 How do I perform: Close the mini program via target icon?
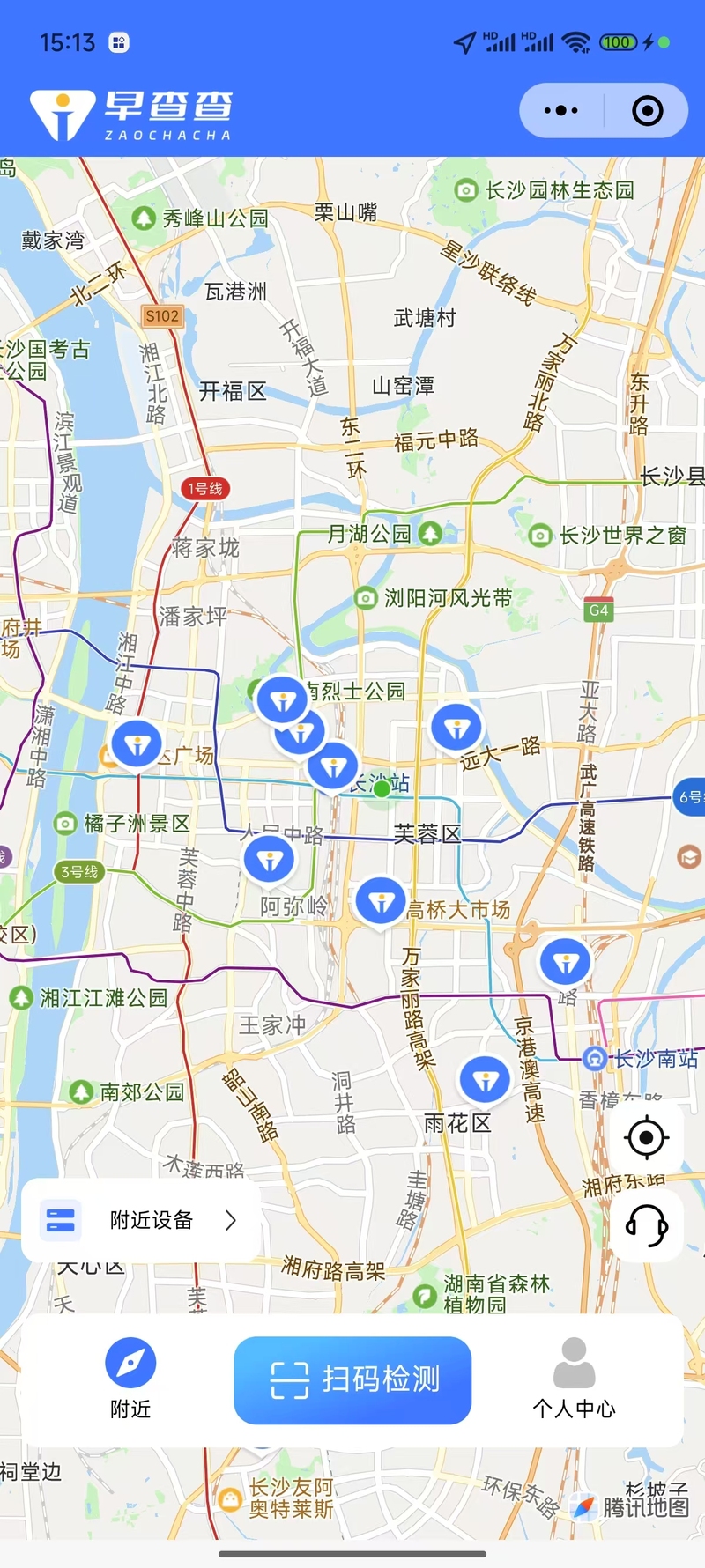pyautogui.click(x=648, y=111)
